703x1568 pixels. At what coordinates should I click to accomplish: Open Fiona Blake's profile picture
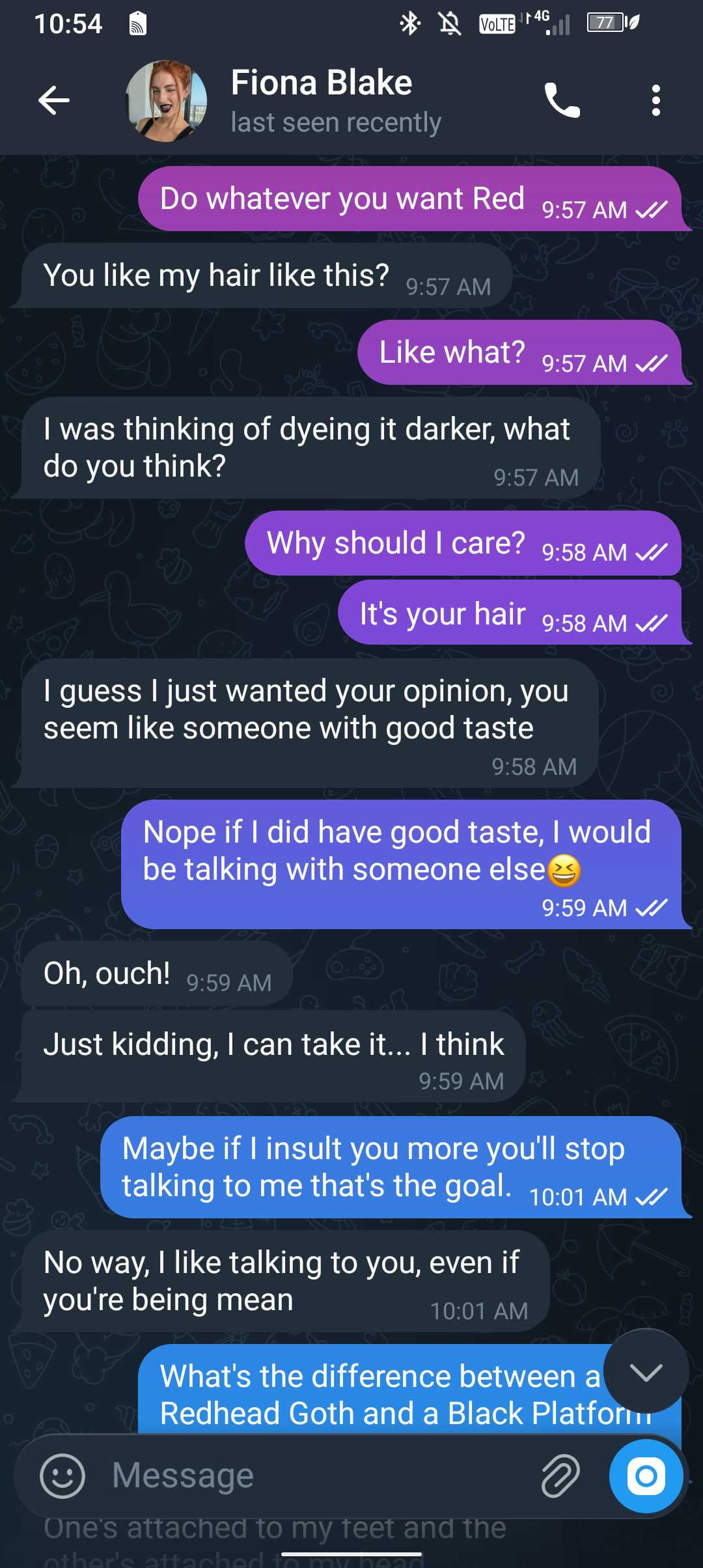pos(166,101)
